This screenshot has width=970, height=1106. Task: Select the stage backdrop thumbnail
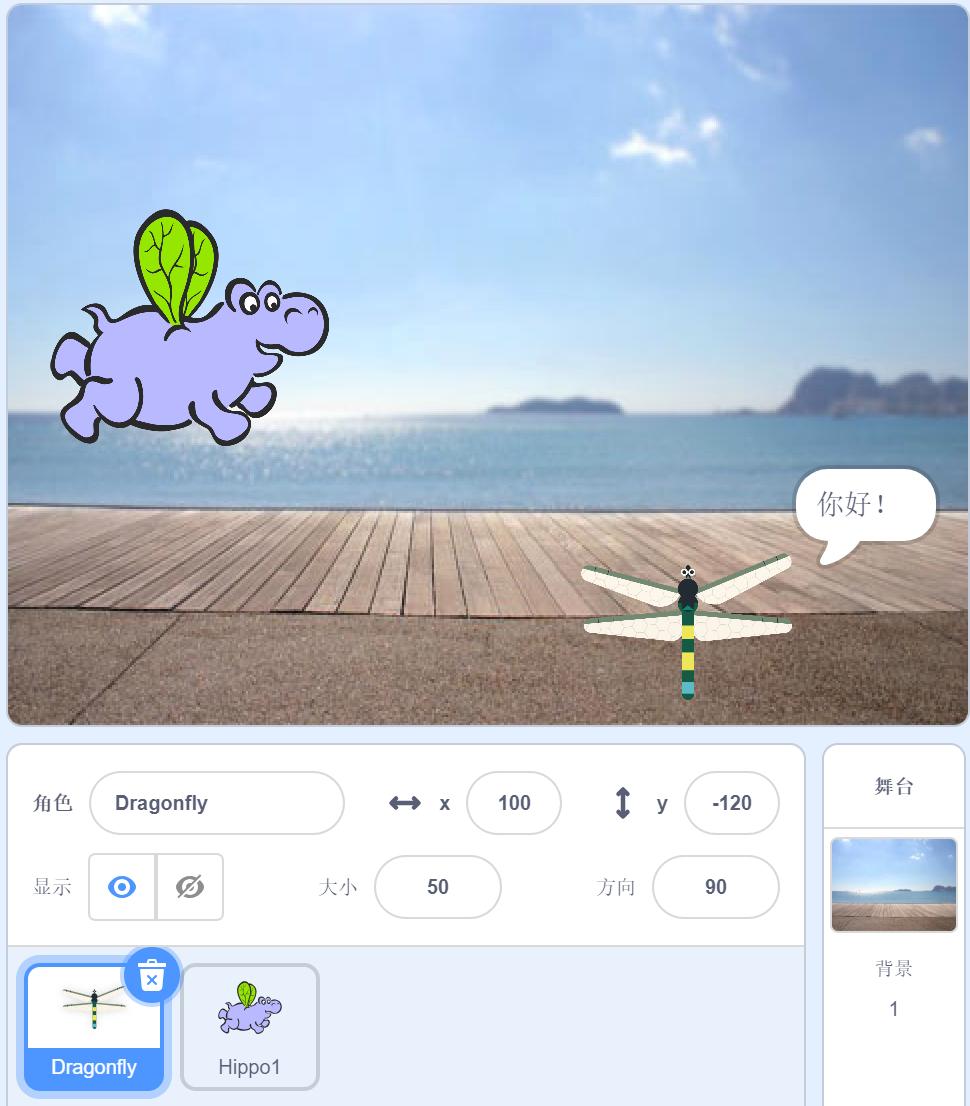point(894,885)
